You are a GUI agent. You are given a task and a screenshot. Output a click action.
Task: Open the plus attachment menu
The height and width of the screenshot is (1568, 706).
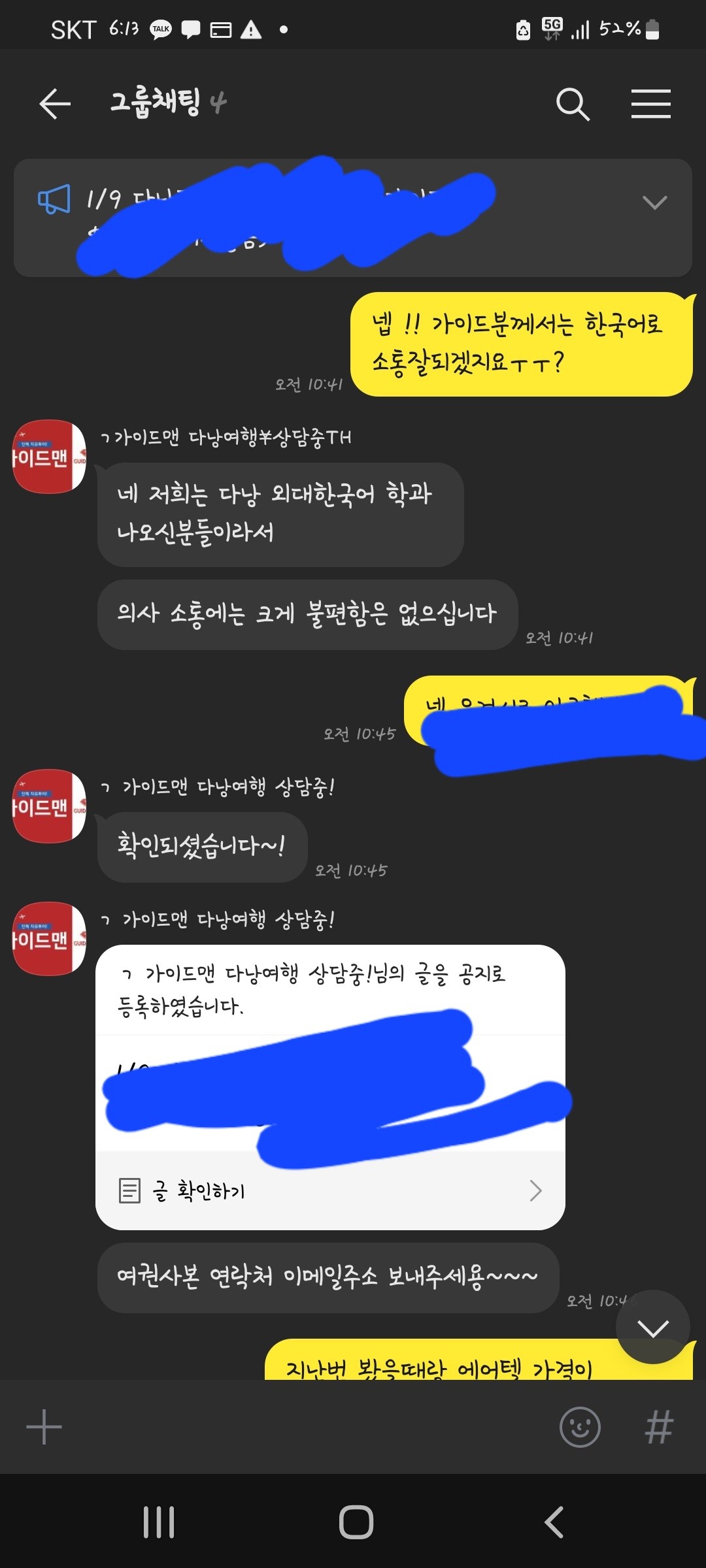pos(44,1427)
